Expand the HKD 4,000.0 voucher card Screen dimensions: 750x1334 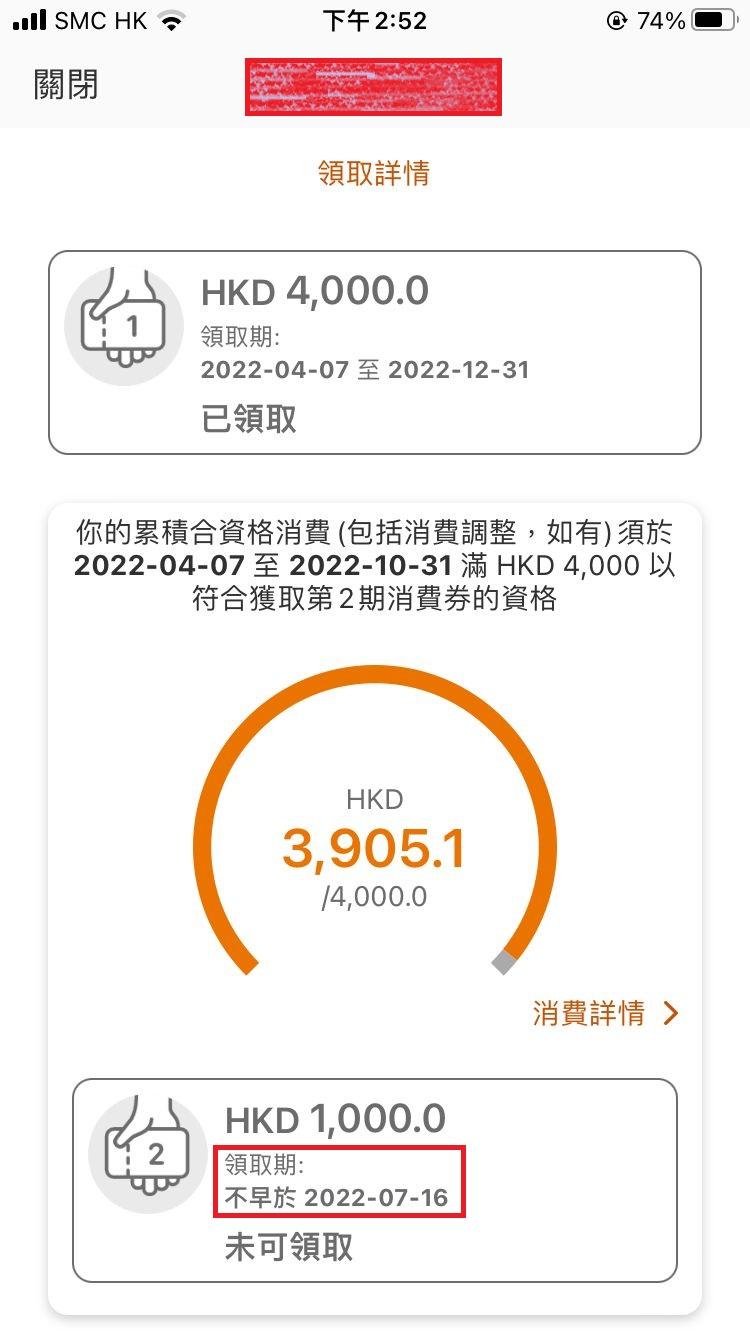click(x=375, y=350)
